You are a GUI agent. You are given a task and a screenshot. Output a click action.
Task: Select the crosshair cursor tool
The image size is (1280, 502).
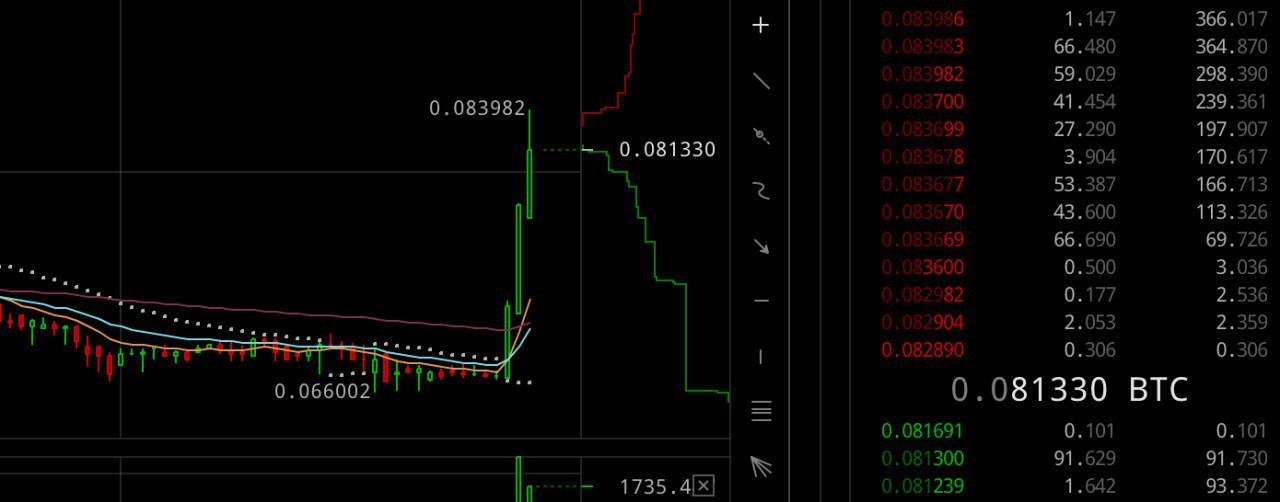point(761,25)
